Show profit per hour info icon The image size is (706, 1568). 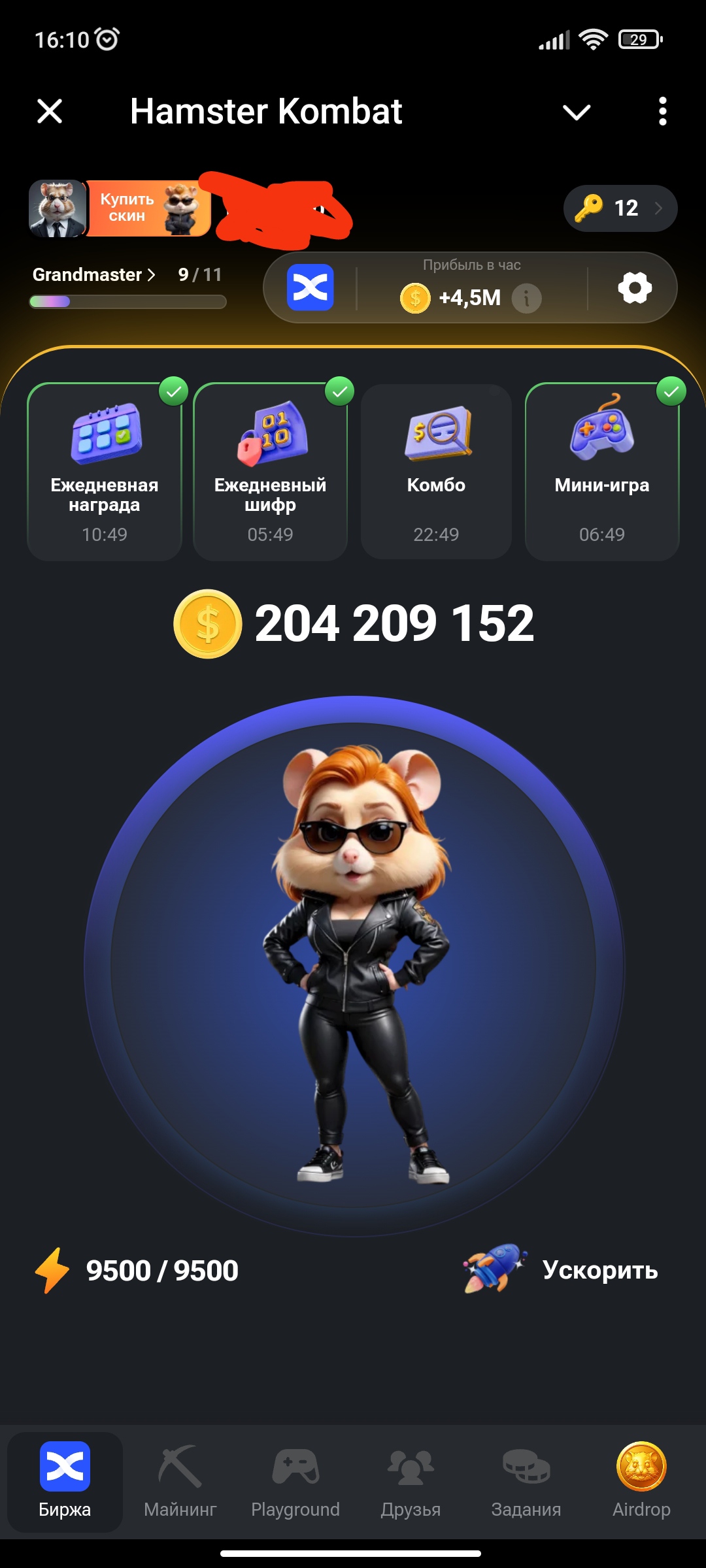pos(526,299)
